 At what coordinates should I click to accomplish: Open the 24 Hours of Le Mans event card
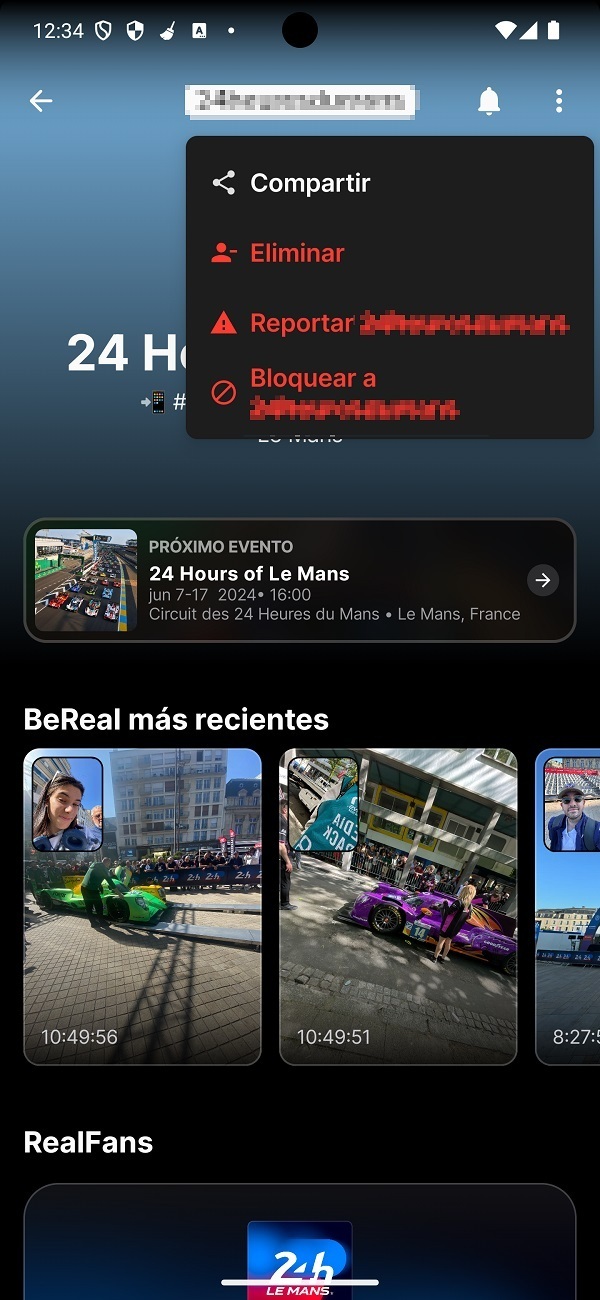tap(300, 580)
